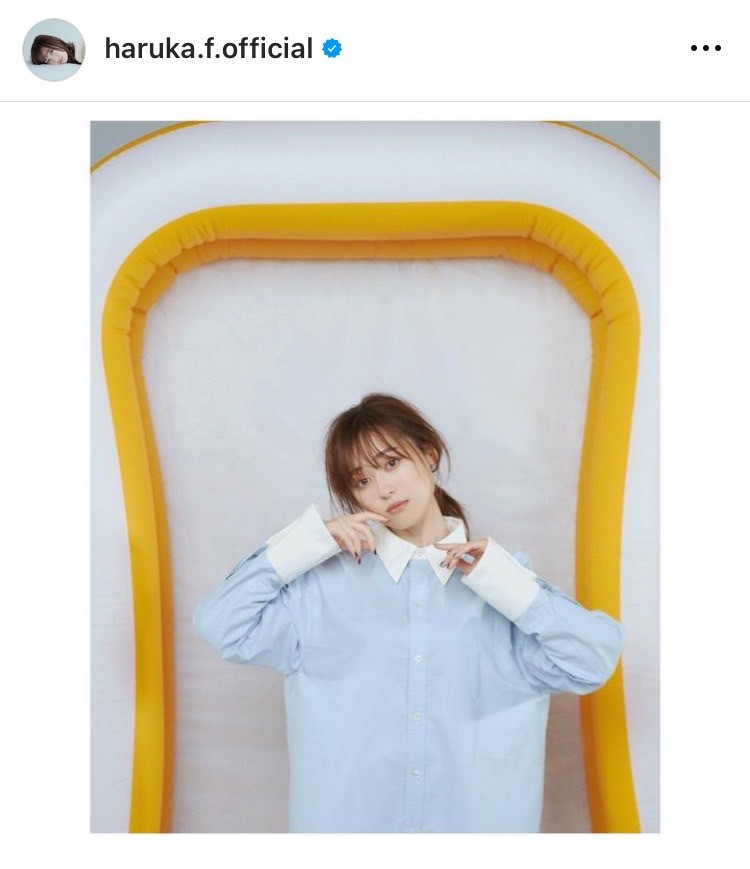Screen dimensions: 750x869
Task: Tap the haruka.f.official username
Action: (208, 48)
